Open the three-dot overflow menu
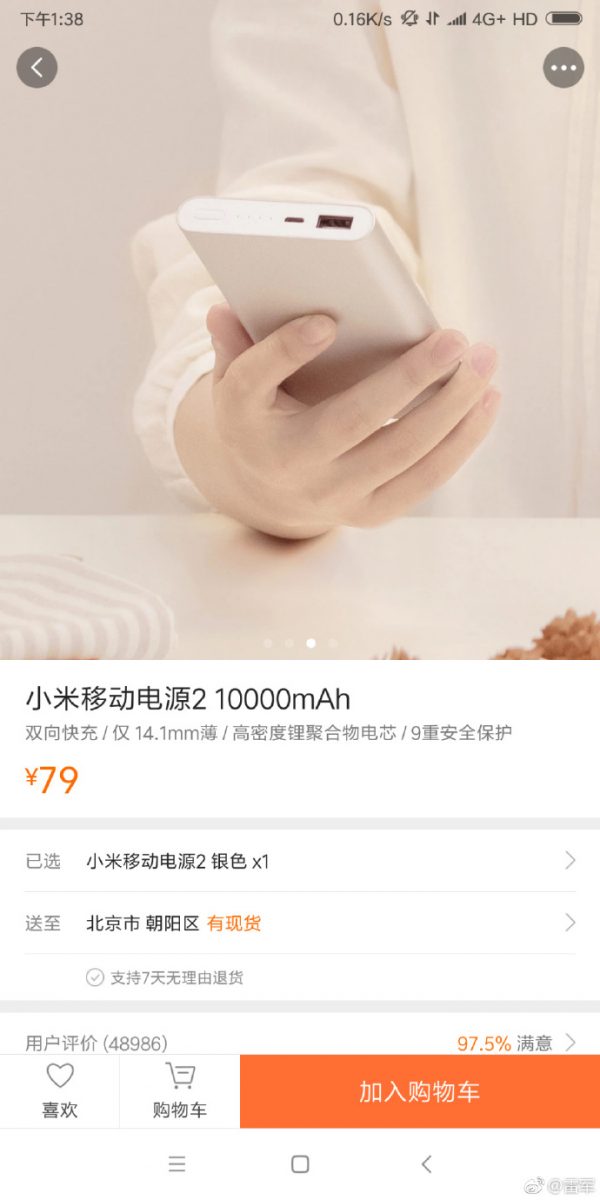This screenshot has width=600, height=1200. click(563, 67)
